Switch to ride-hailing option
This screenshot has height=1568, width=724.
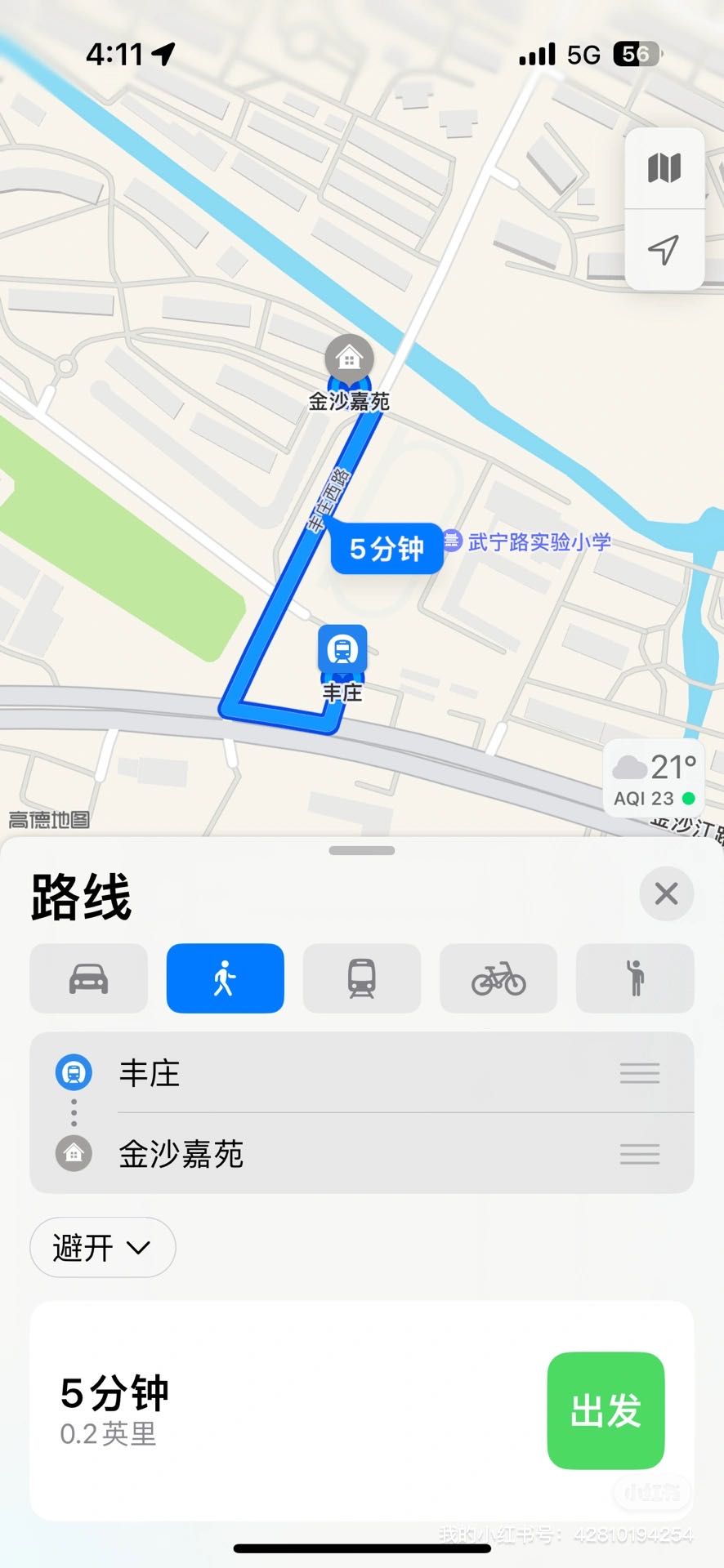(x=635, y=978)
